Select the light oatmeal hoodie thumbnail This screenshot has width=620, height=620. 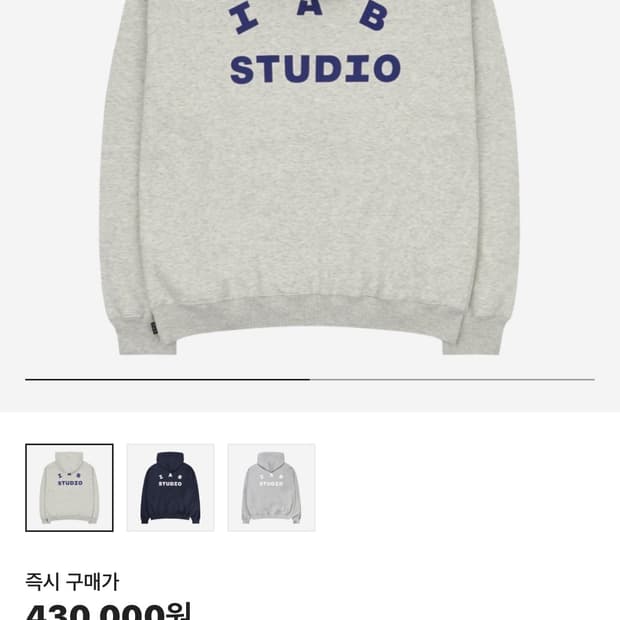click(x=69, y=488)
